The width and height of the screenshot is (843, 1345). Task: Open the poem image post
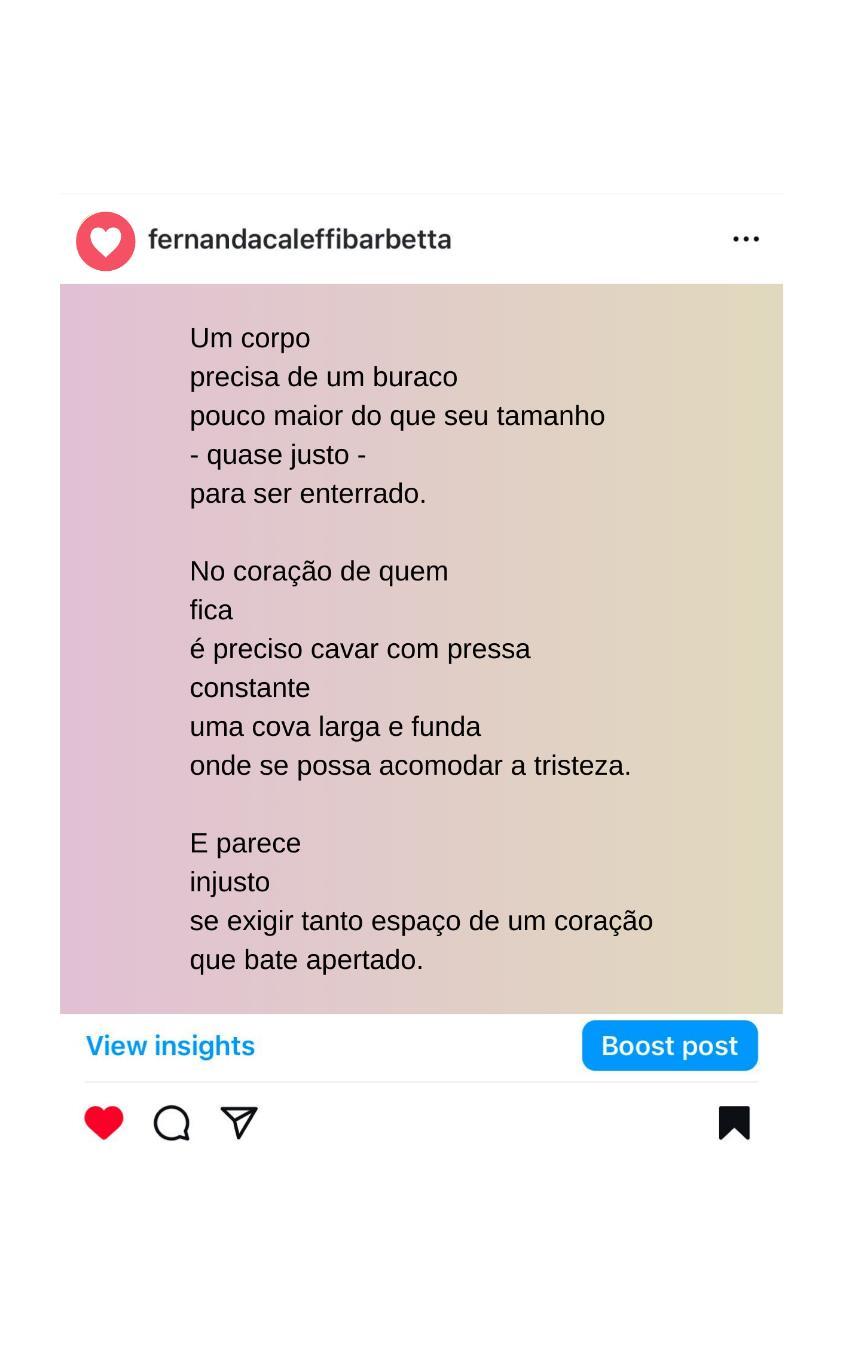(421, 648)
